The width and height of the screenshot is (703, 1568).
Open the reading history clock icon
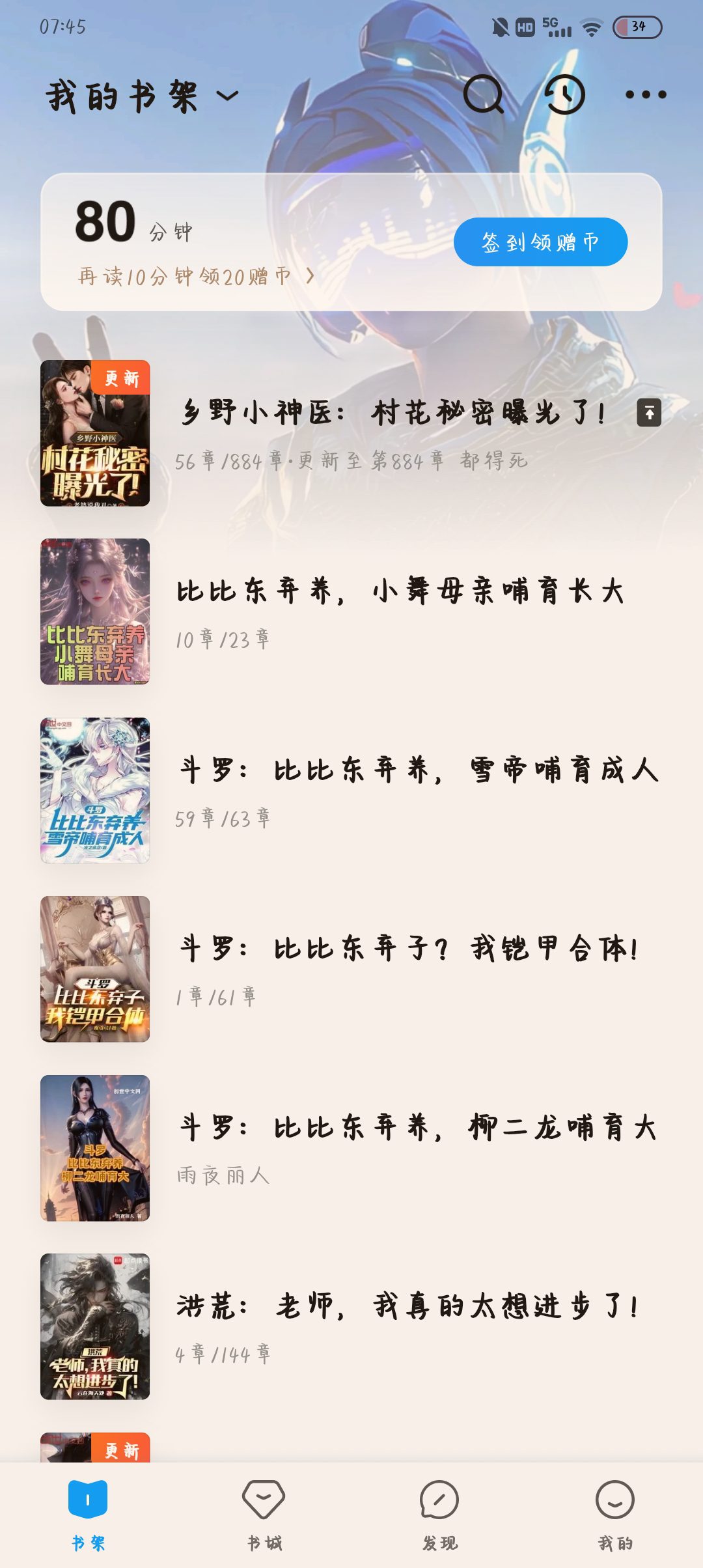click(564, 95)
